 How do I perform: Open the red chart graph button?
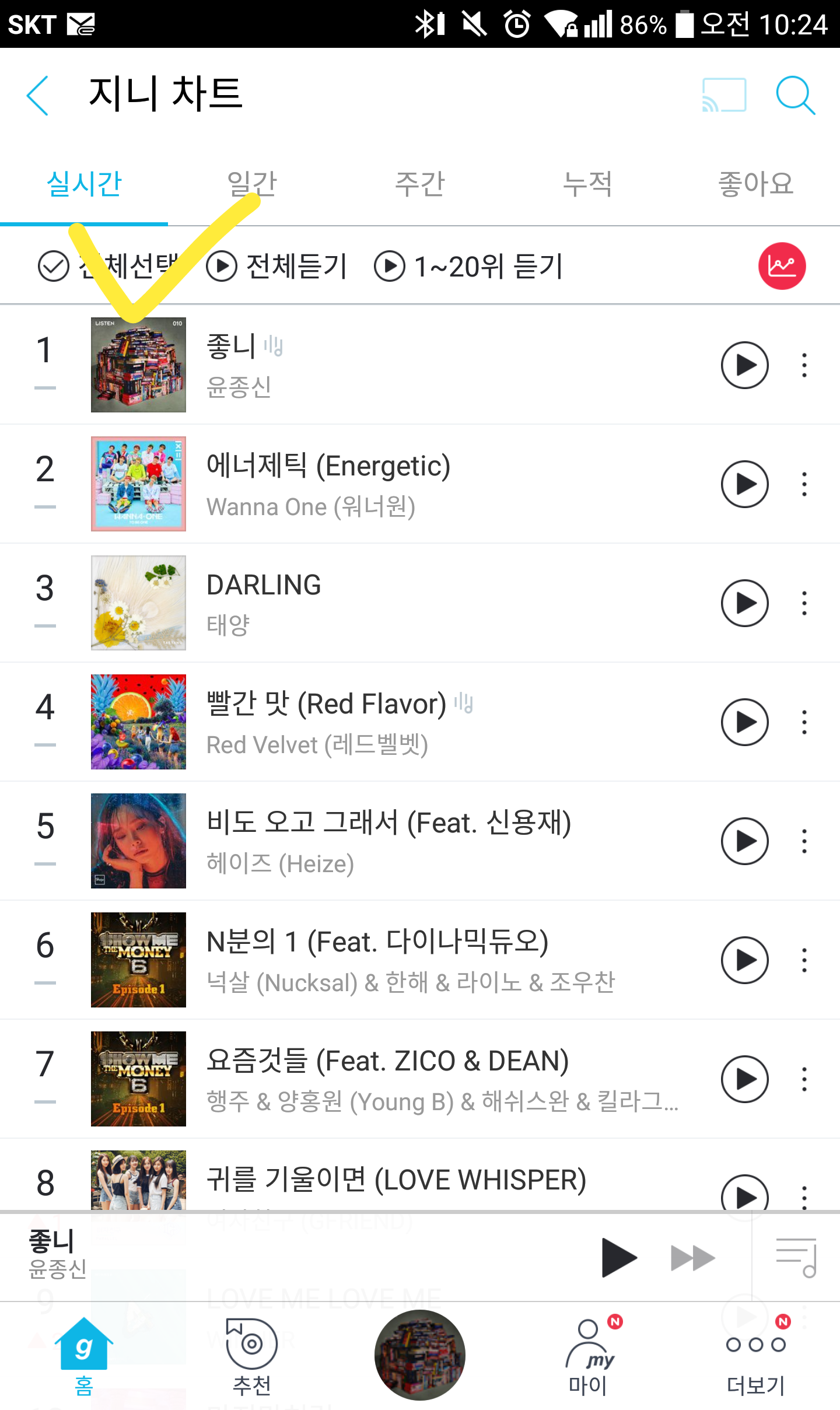[782, 266]
